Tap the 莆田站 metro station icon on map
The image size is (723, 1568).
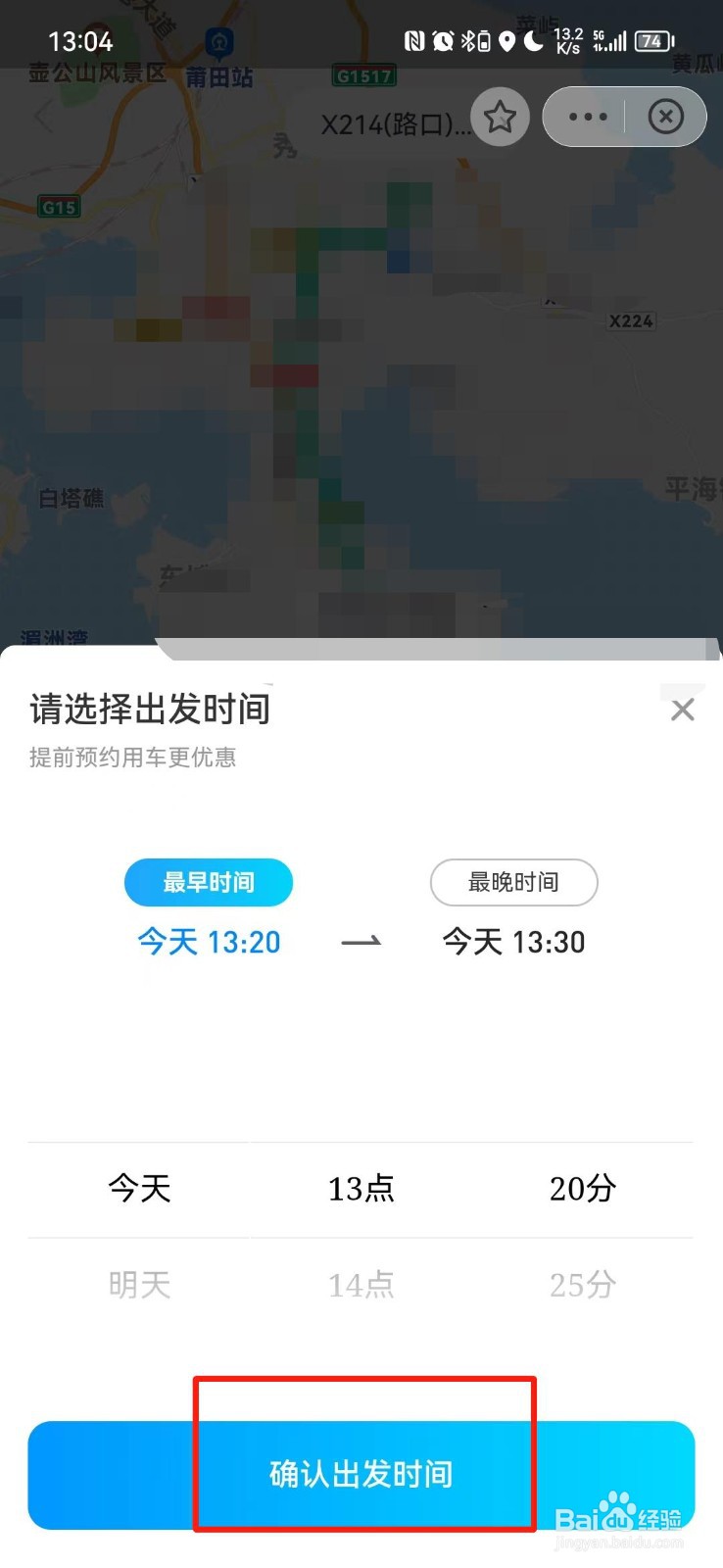coord(217,41)
